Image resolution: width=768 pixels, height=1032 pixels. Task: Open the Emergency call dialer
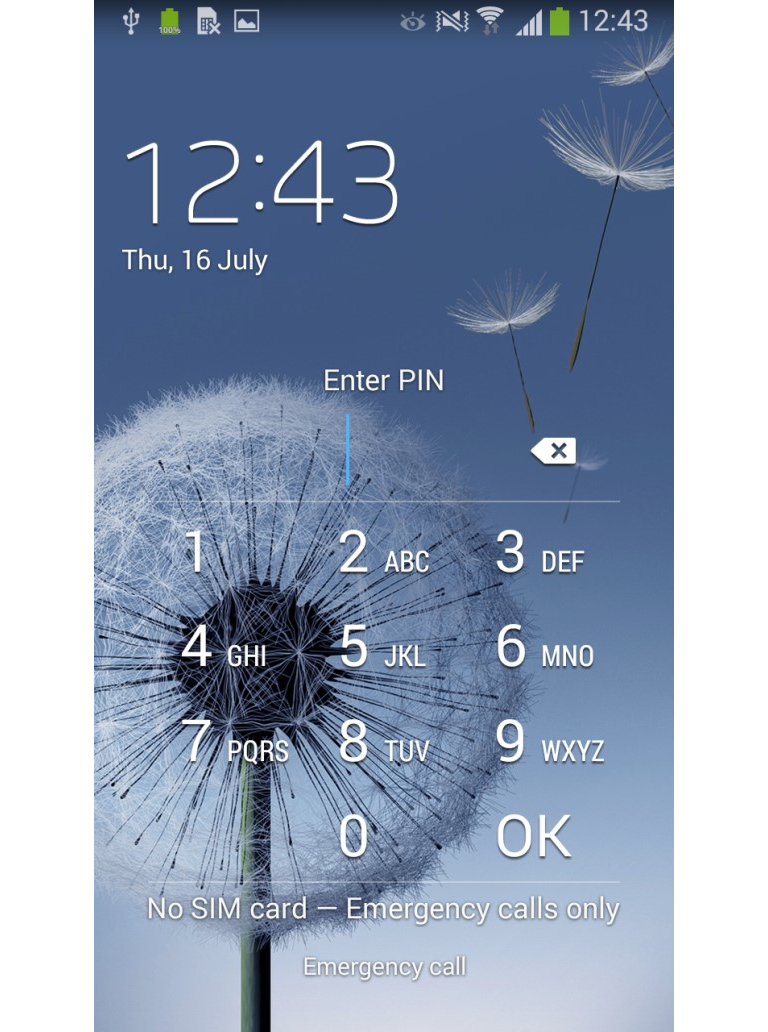coord(384,967)
